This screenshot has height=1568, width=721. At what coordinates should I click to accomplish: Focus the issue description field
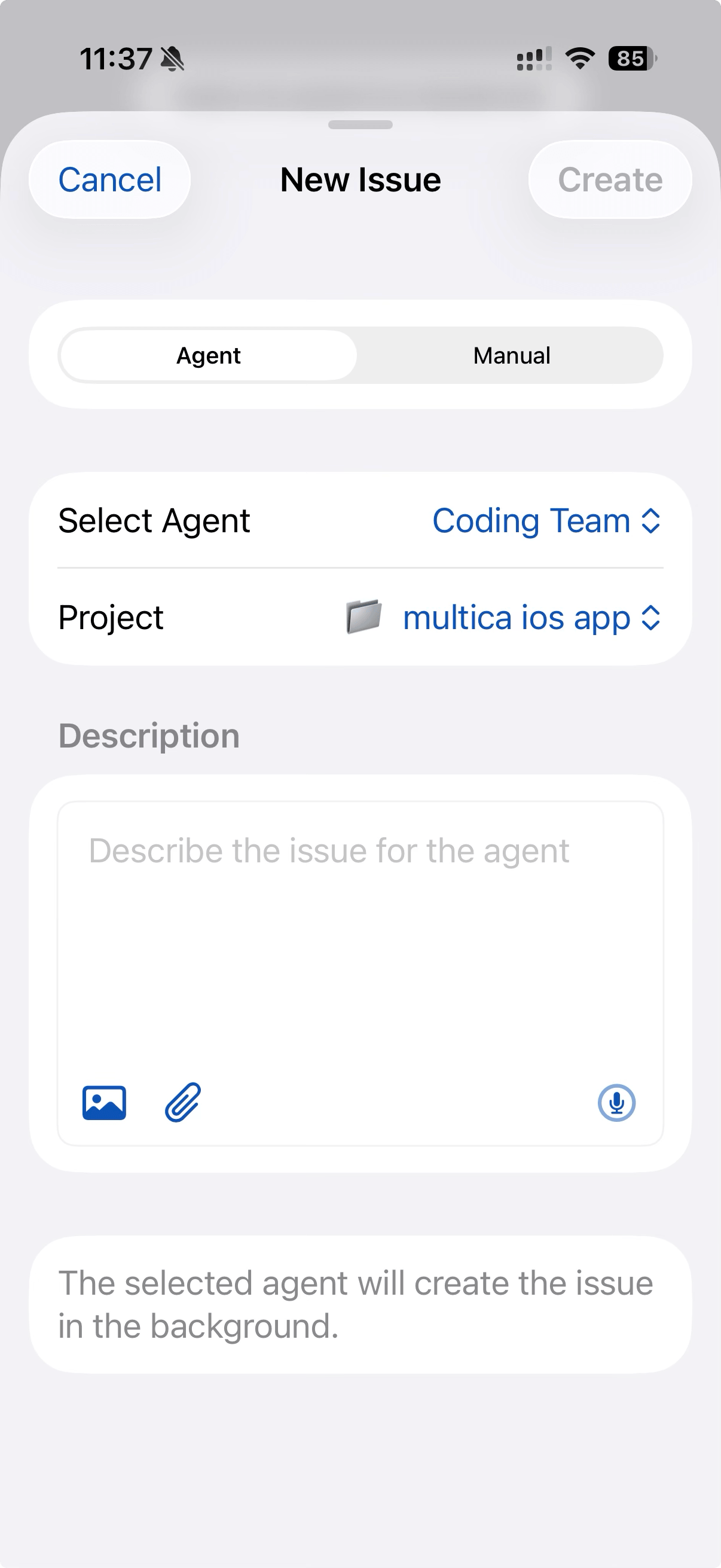360,938
